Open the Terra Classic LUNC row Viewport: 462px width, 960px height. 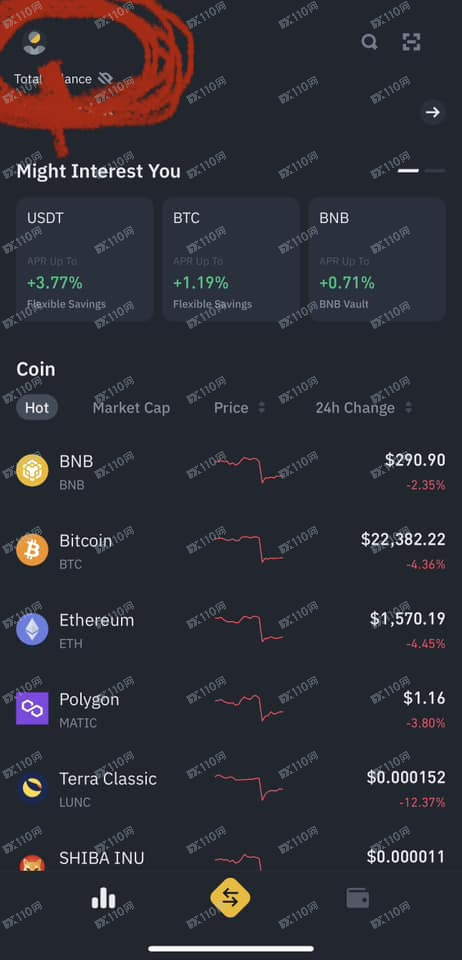pos(231,788)
